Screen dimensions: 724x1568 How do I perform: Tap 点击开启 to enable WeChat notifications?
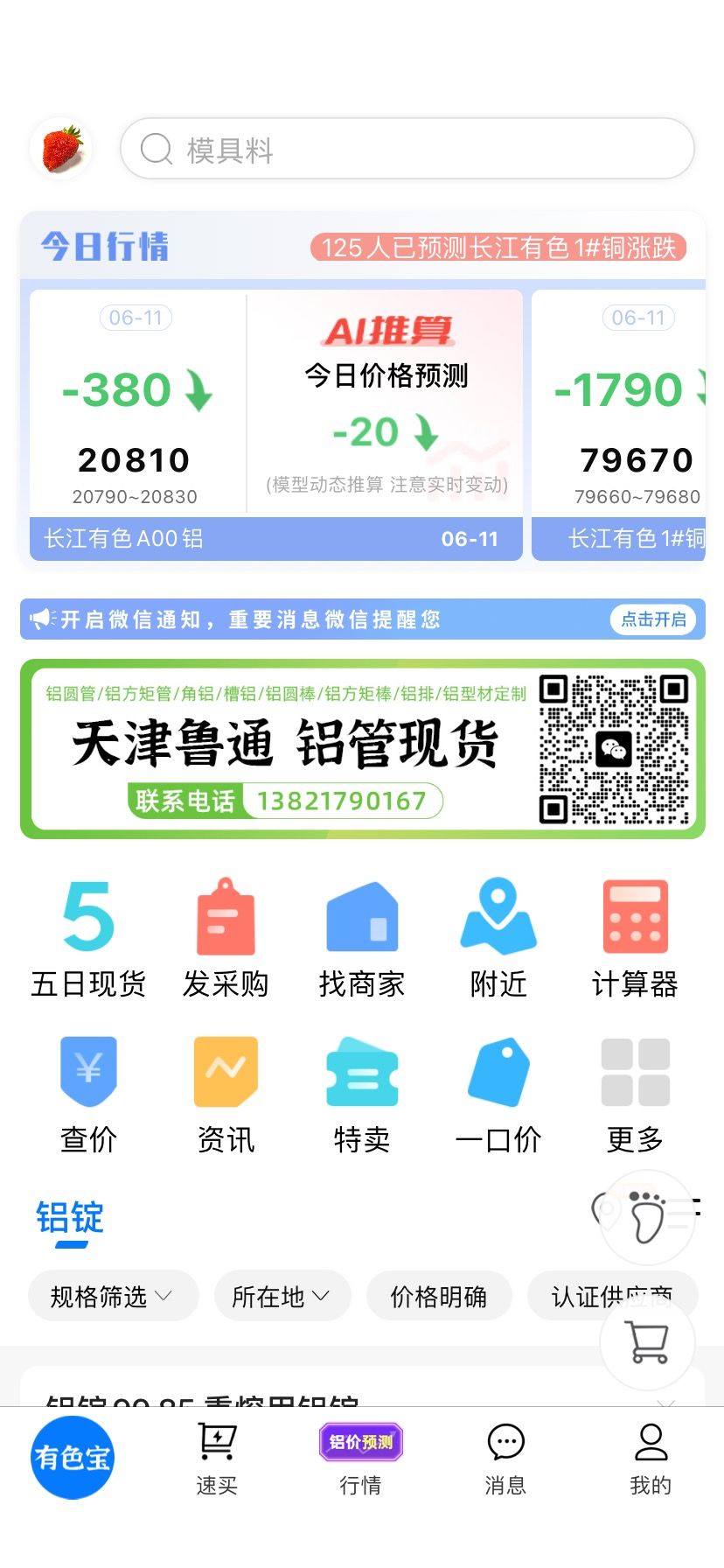point(653,619)
